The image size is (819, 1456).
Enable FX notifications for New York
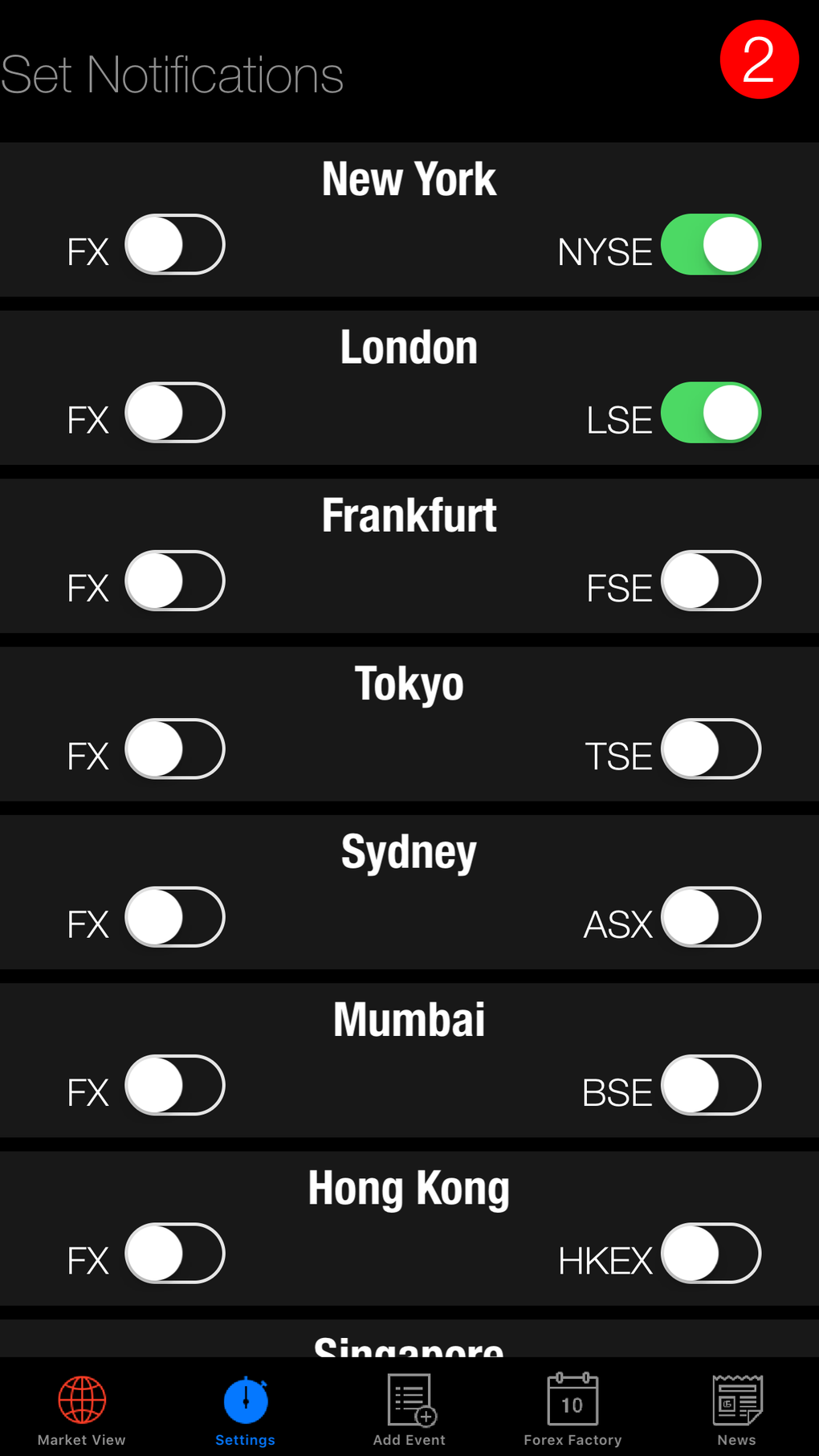click(x=175, y=244)
